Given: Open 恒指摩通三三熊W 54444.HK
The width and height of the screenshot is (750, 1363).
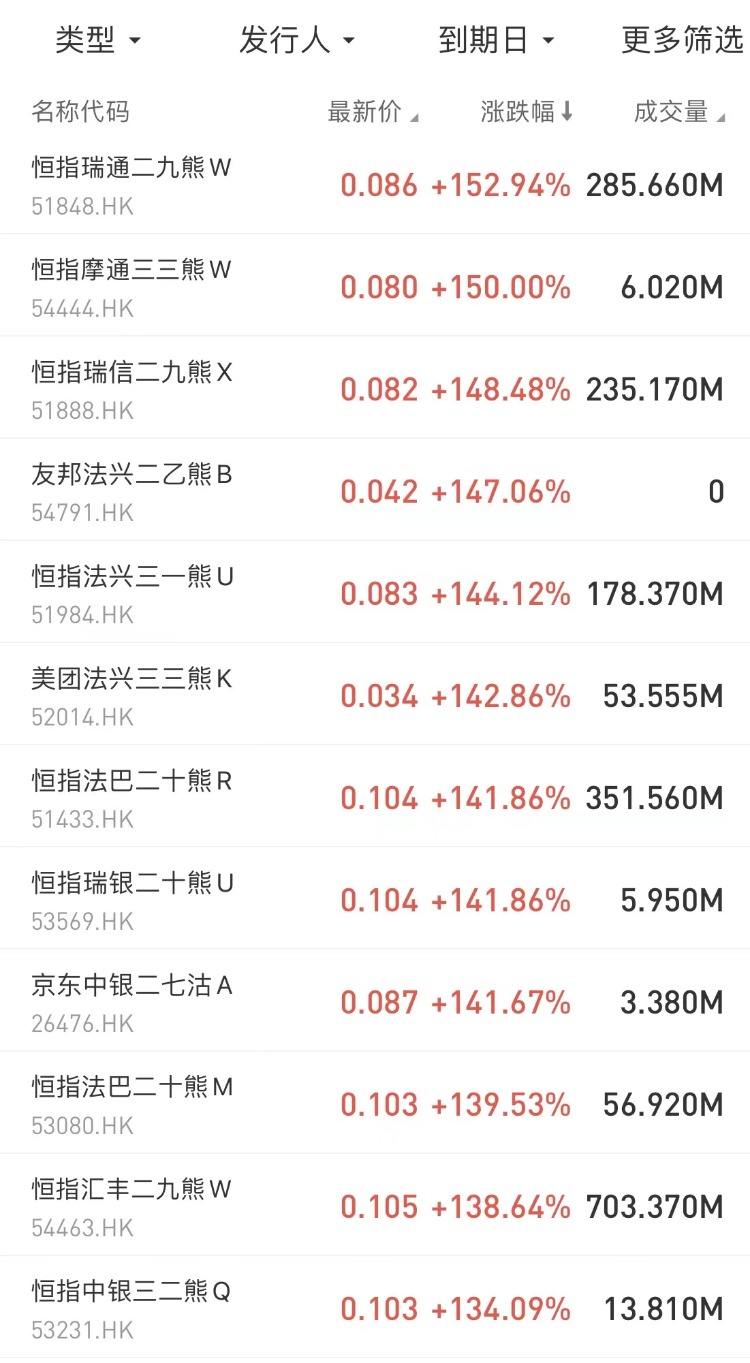Looking at the screenshot, I should tap(375, 287).
